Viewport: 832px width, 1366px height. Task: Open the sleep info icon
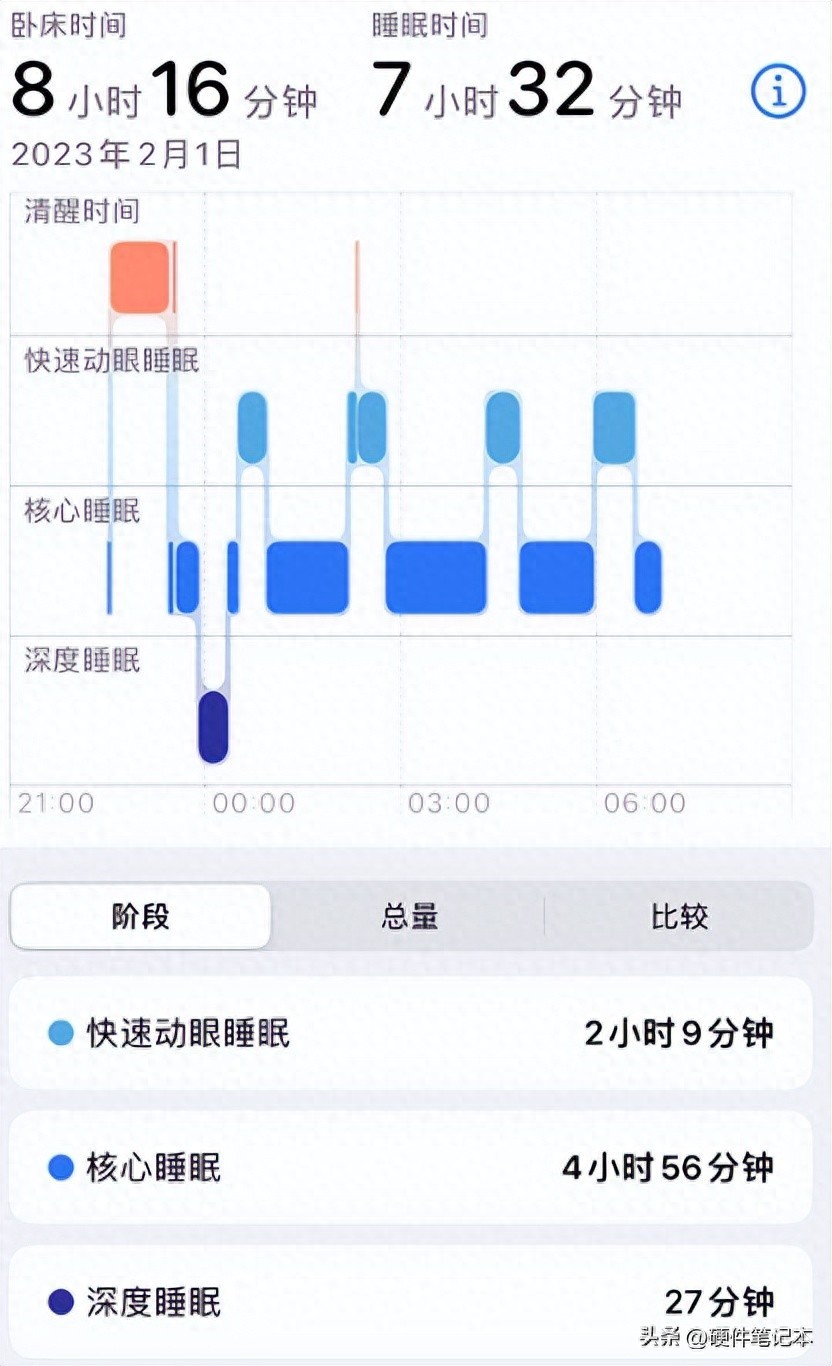click(x=778, y=92)
